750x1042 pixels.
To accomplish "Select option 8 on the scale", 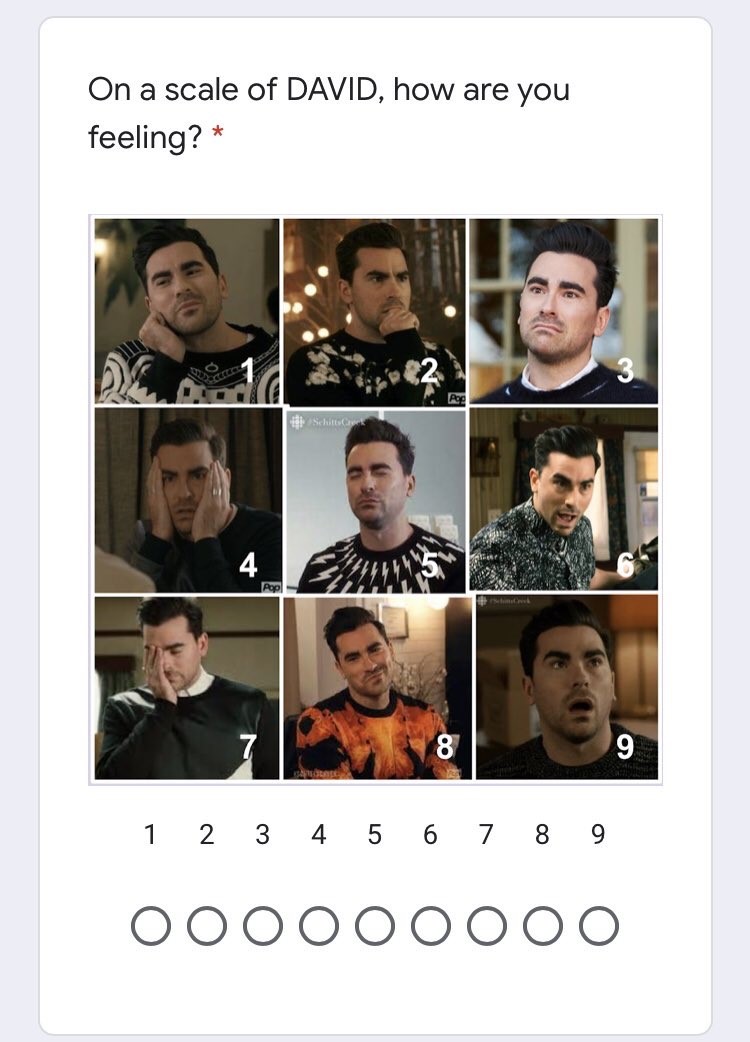I will click(543, 927).
